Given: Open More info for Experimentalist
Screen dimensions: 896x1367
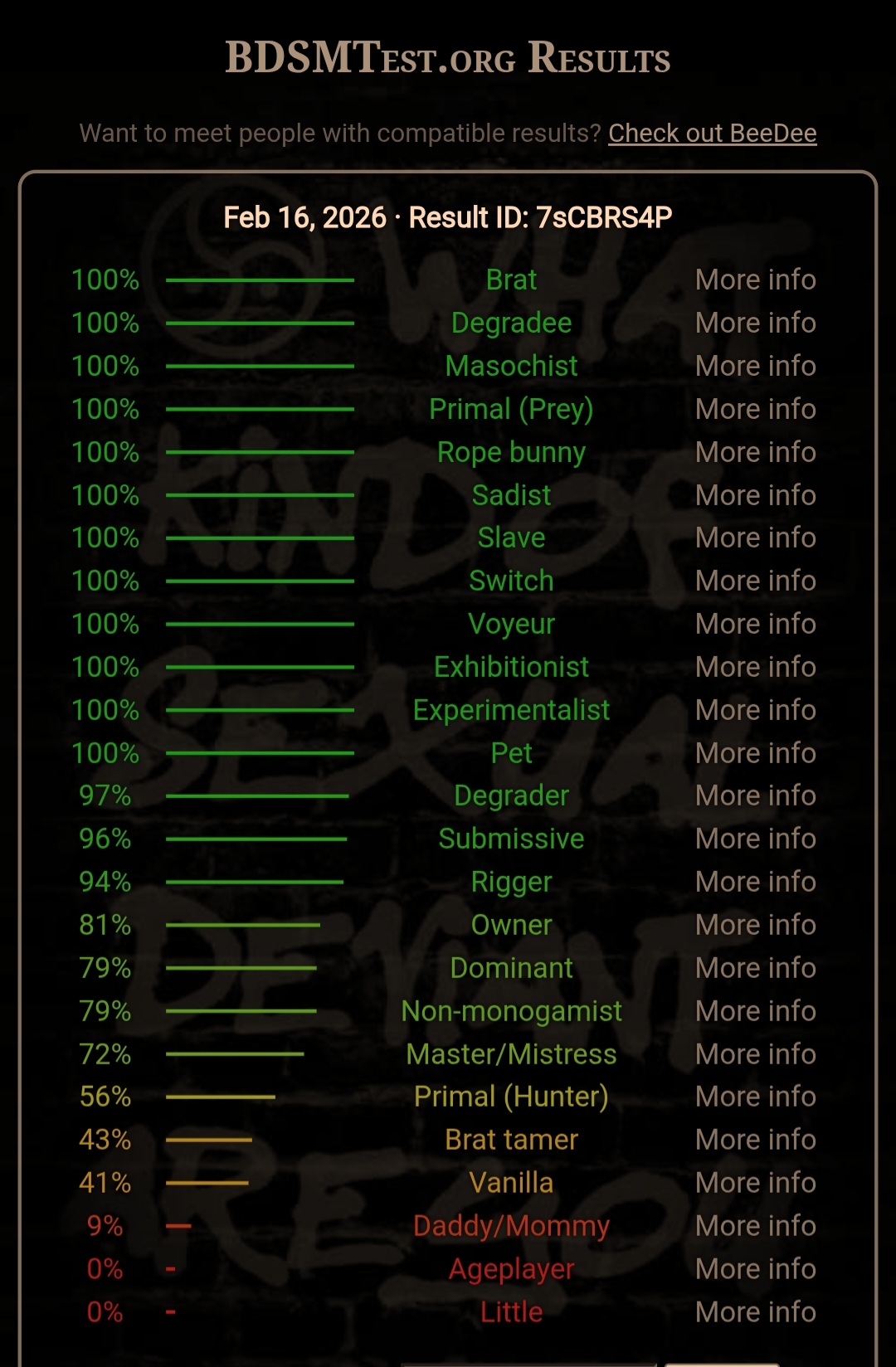Looking at the screenshot, I should point(755,710).
